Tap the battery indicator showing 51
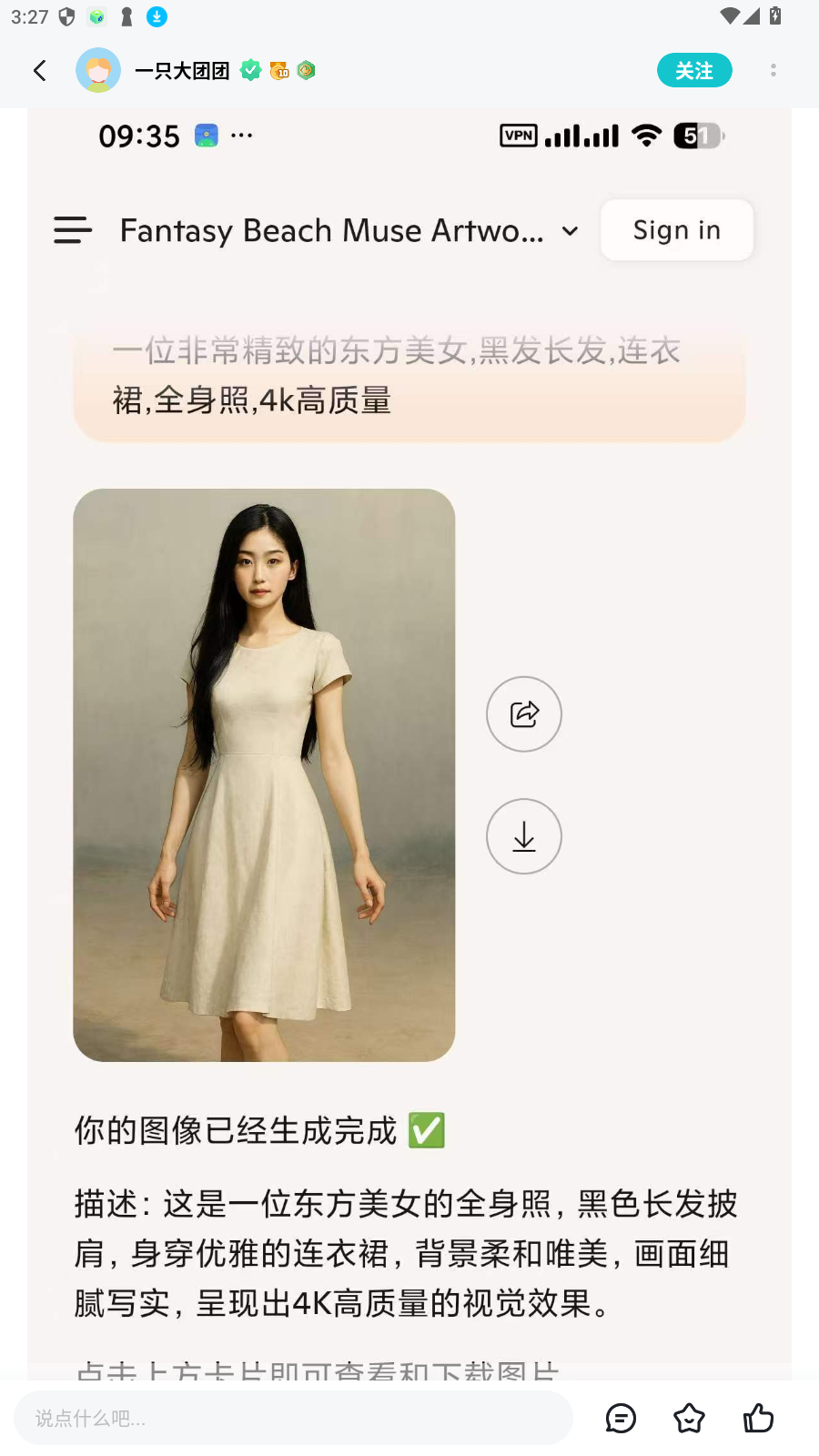This screenshot has height=1456, width=819. [698, 135]
